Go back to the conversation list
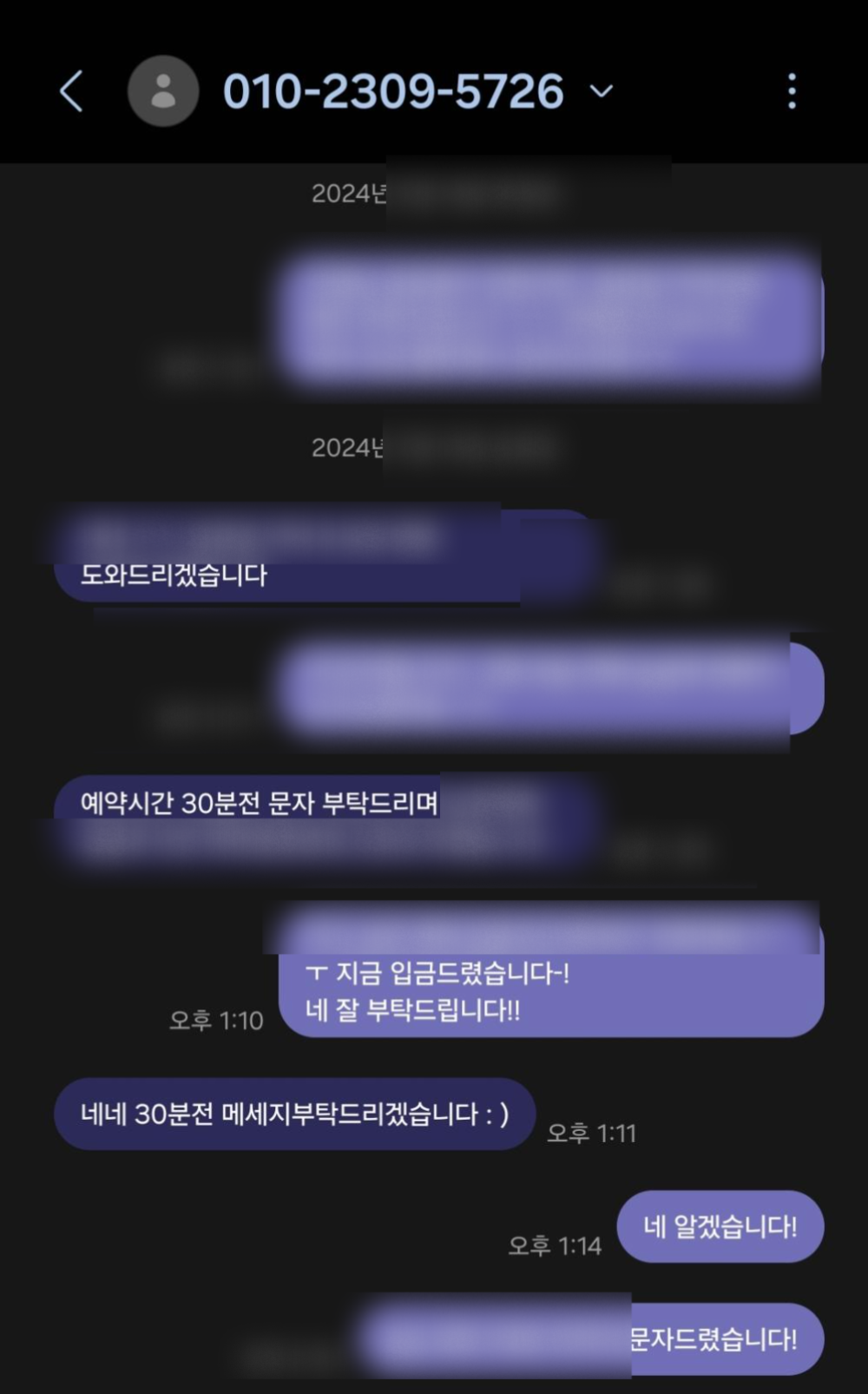Image resolution: width=868 pixels, height=1394 pixels. tap(71, 91)
